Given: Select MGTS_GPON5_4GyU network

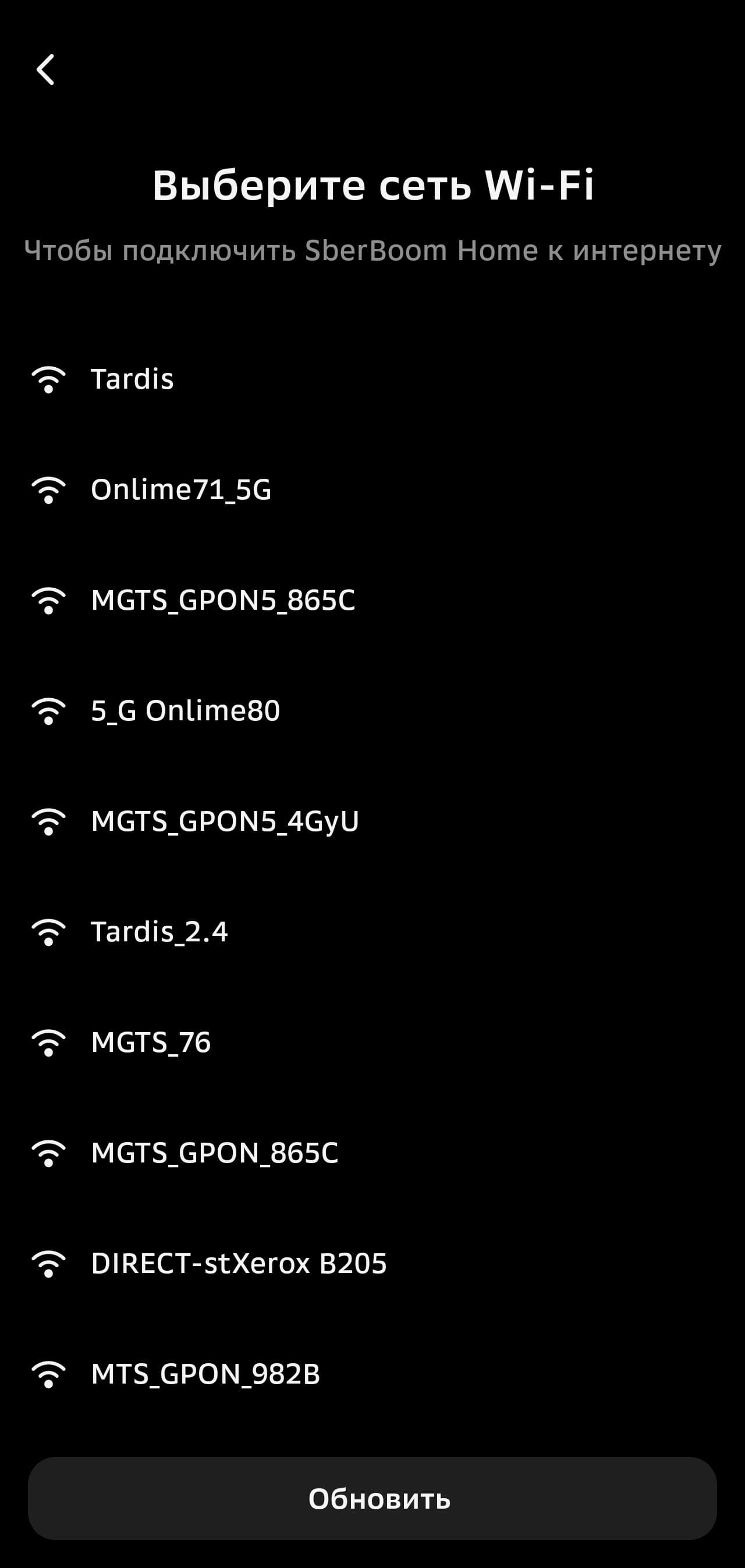Looking at the screenshot, I should [225, 821].
